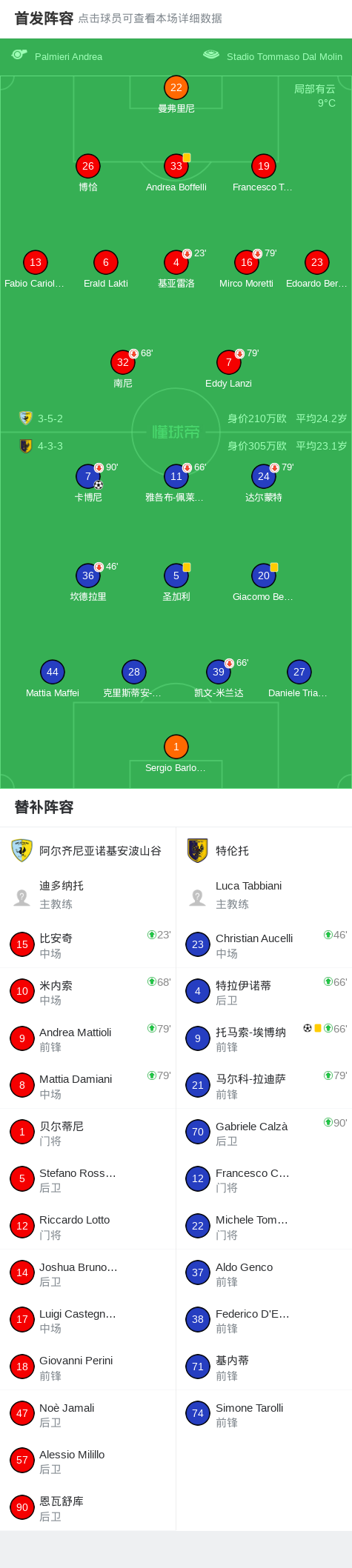Select goalkeeper Sergio Barlocco number 1
This screenshot has width=352, height=1568.
pyautogui.click(x=176, y=753)
